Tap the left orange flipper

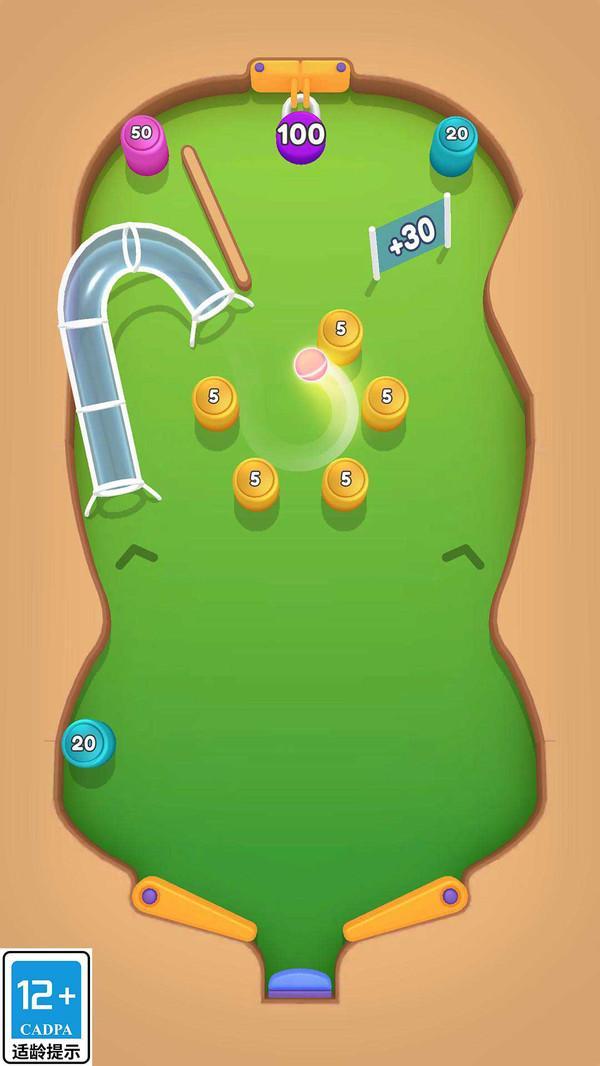(x=192, y=909)
